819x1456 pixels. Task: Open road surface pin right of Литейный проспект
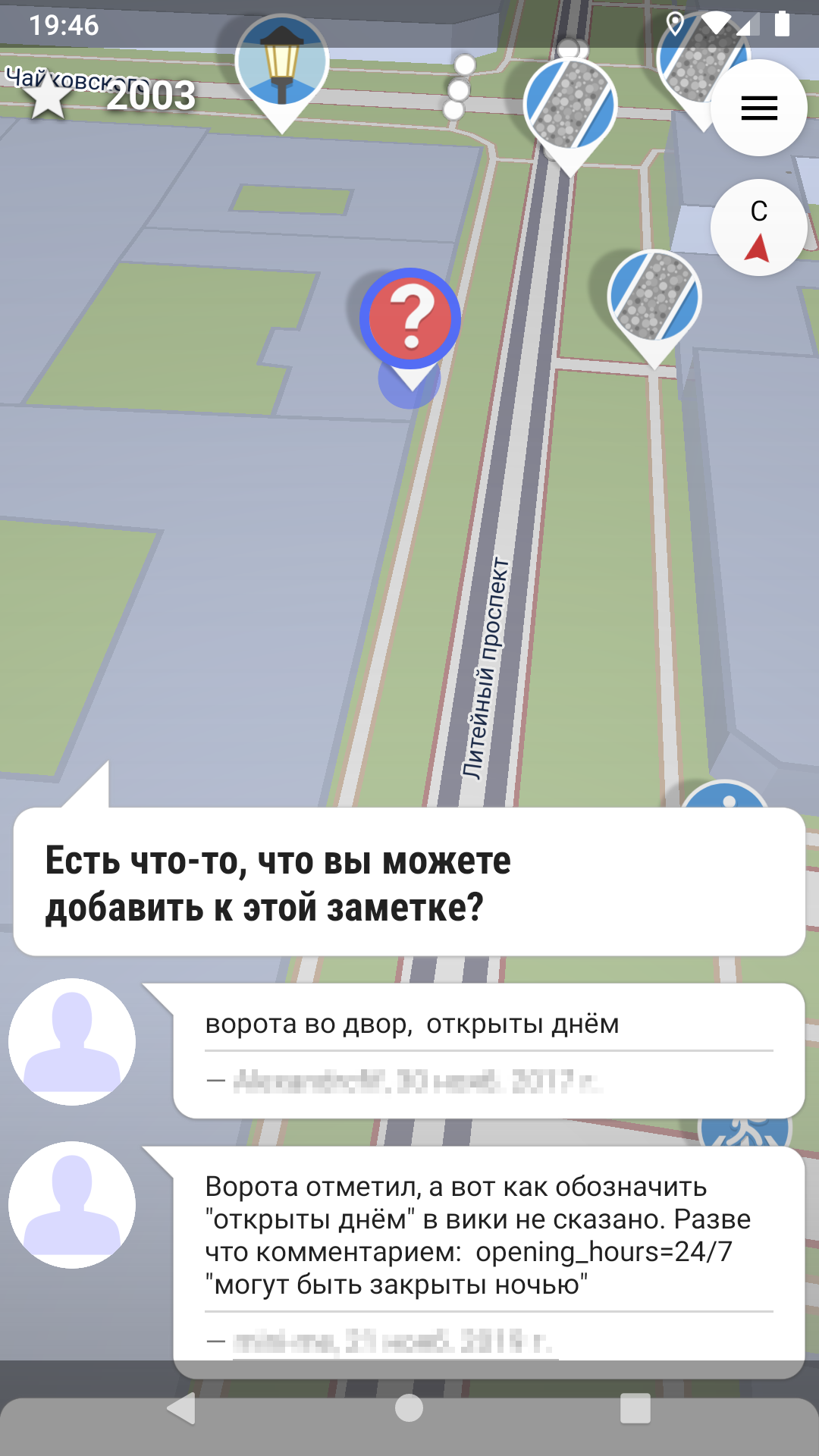(654, 307)
